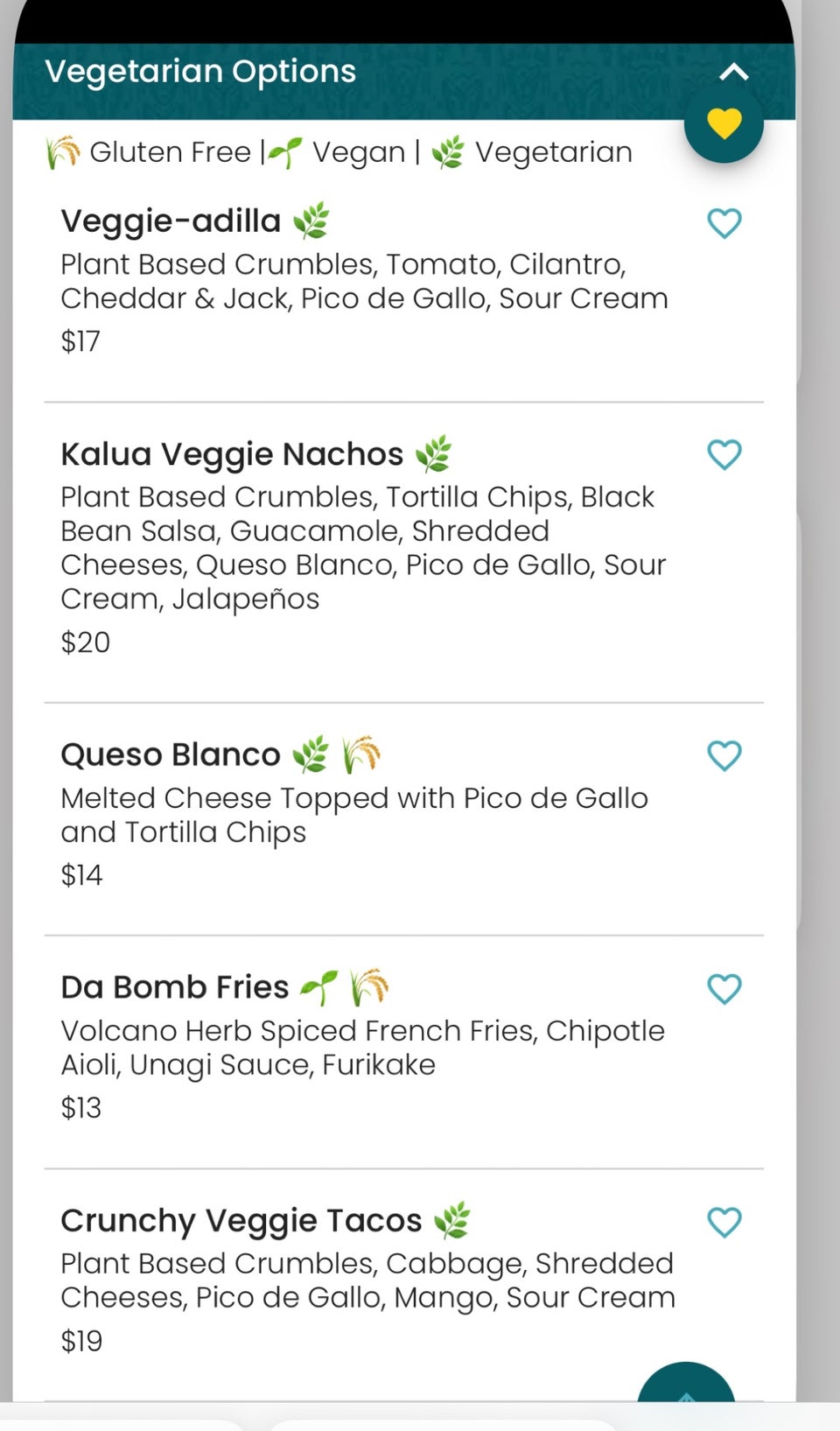Select the Vegetarian Options header tab
Viewport: 840px width, 1431px height.
click(201, 71)
